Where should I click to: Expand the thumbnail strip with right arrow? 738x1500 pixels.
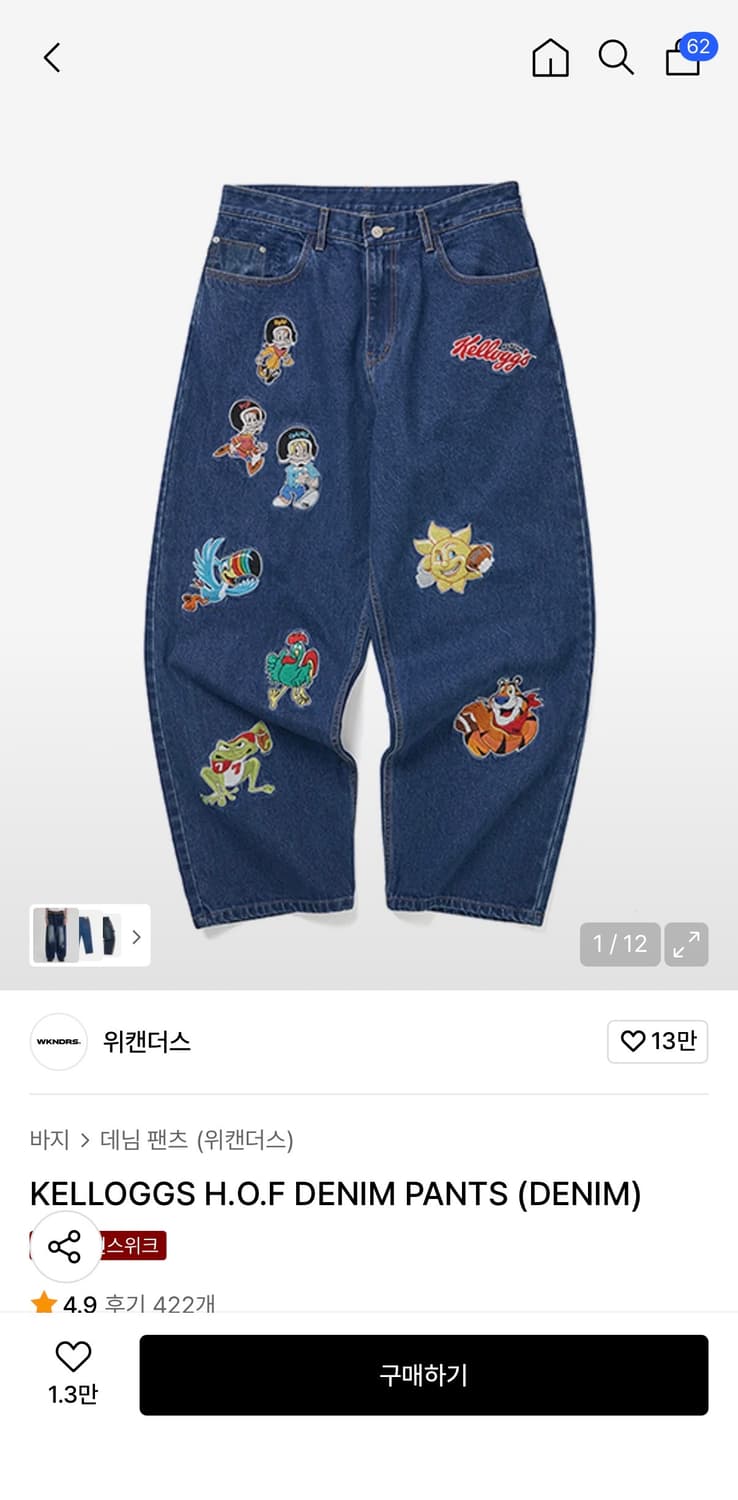click(x=135, y=936)
